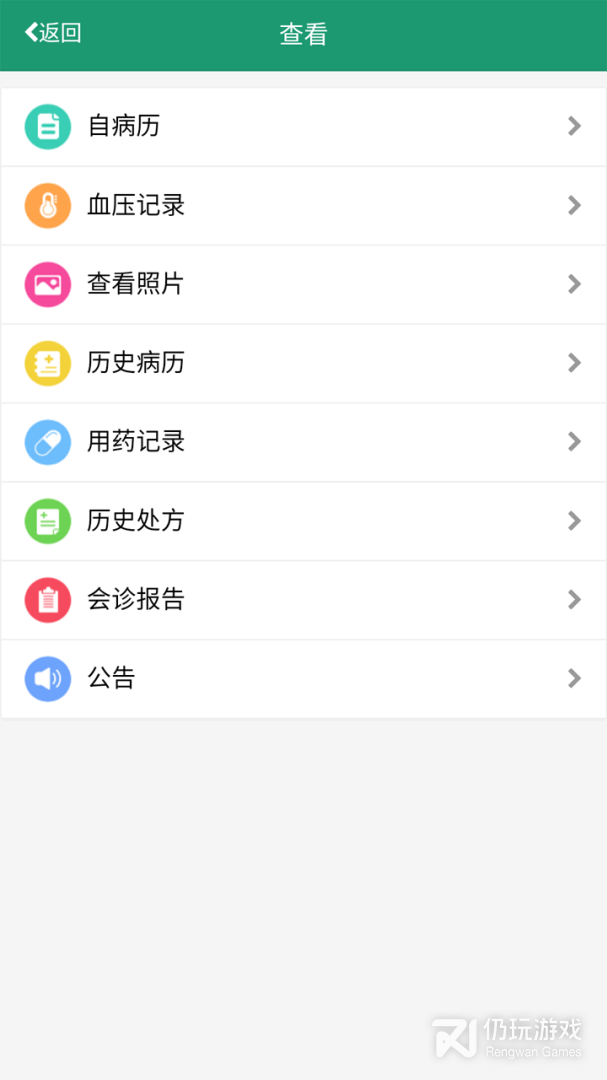Open the 自病历 row
The height and width of the screenshot is (1080, 607).
pos(303,126)
